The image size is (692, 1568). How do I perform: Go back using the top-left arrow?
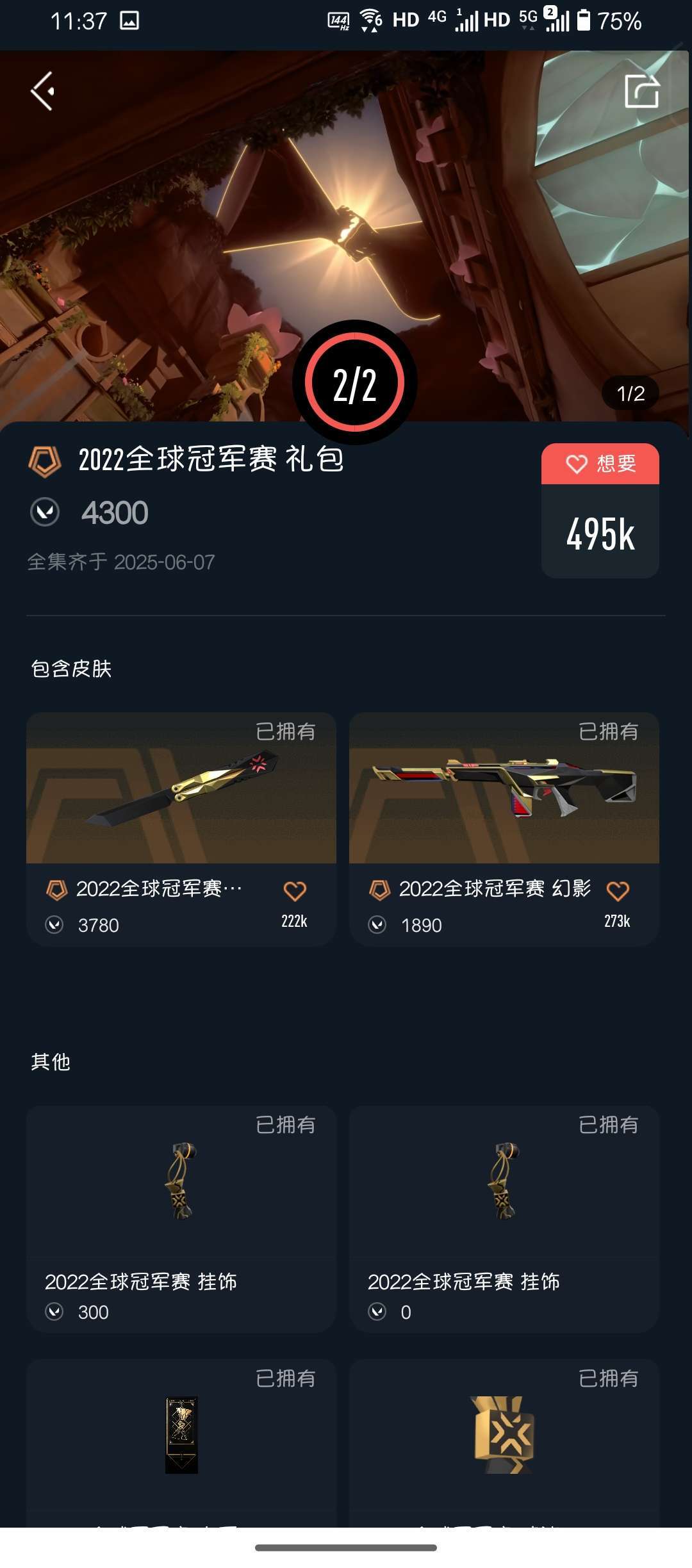[x=42, y=91]
